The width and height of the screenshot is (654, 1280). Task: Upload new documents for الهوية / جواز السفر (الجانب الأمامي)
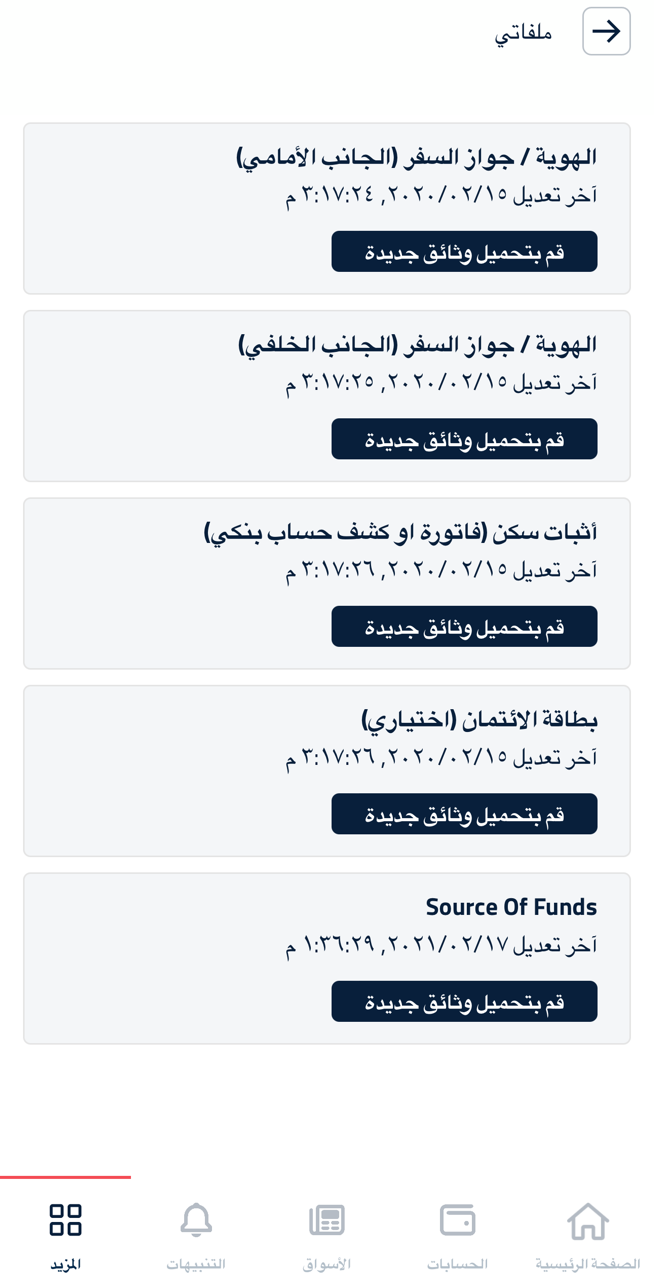(464, 251)
